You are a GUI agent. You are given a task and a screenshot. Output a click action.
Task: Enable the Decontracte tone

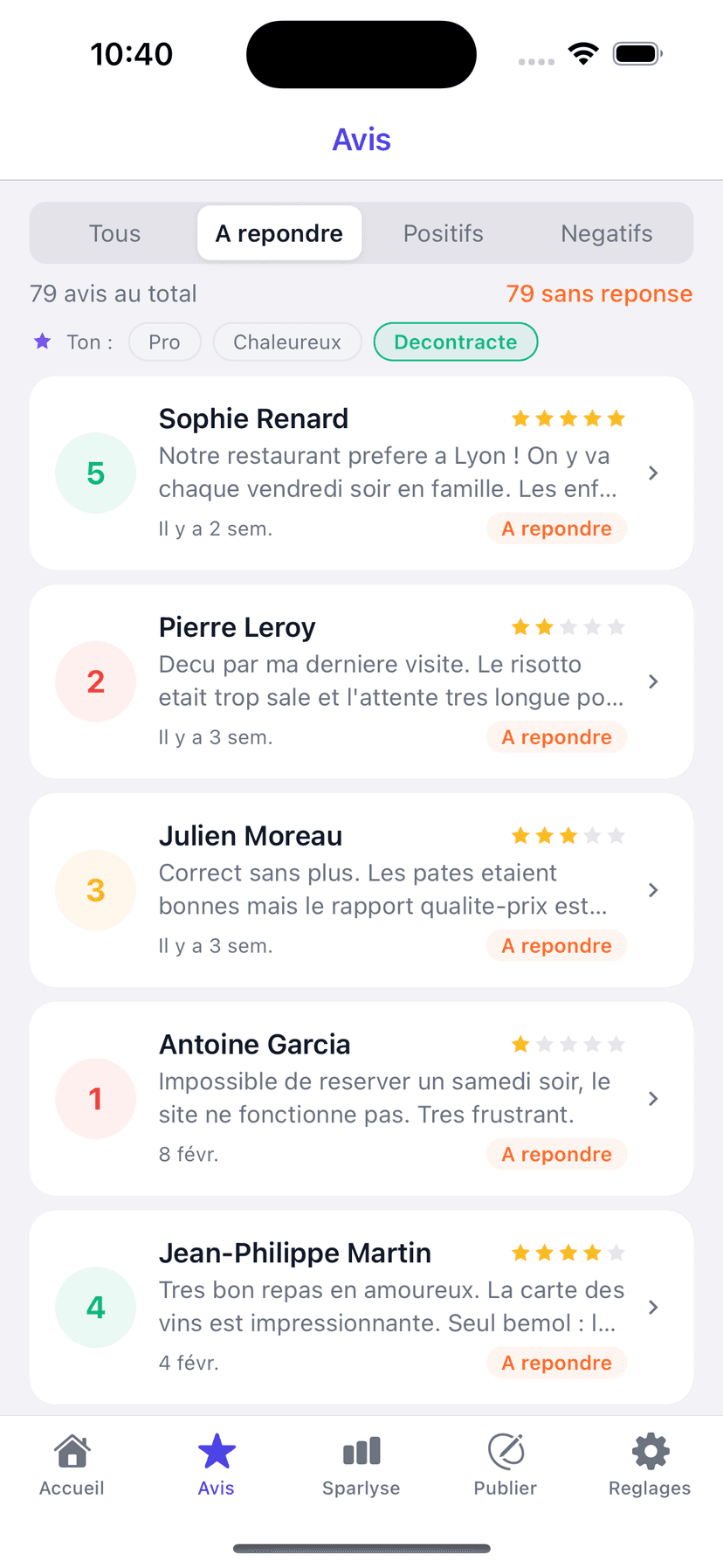pos(455,342)
